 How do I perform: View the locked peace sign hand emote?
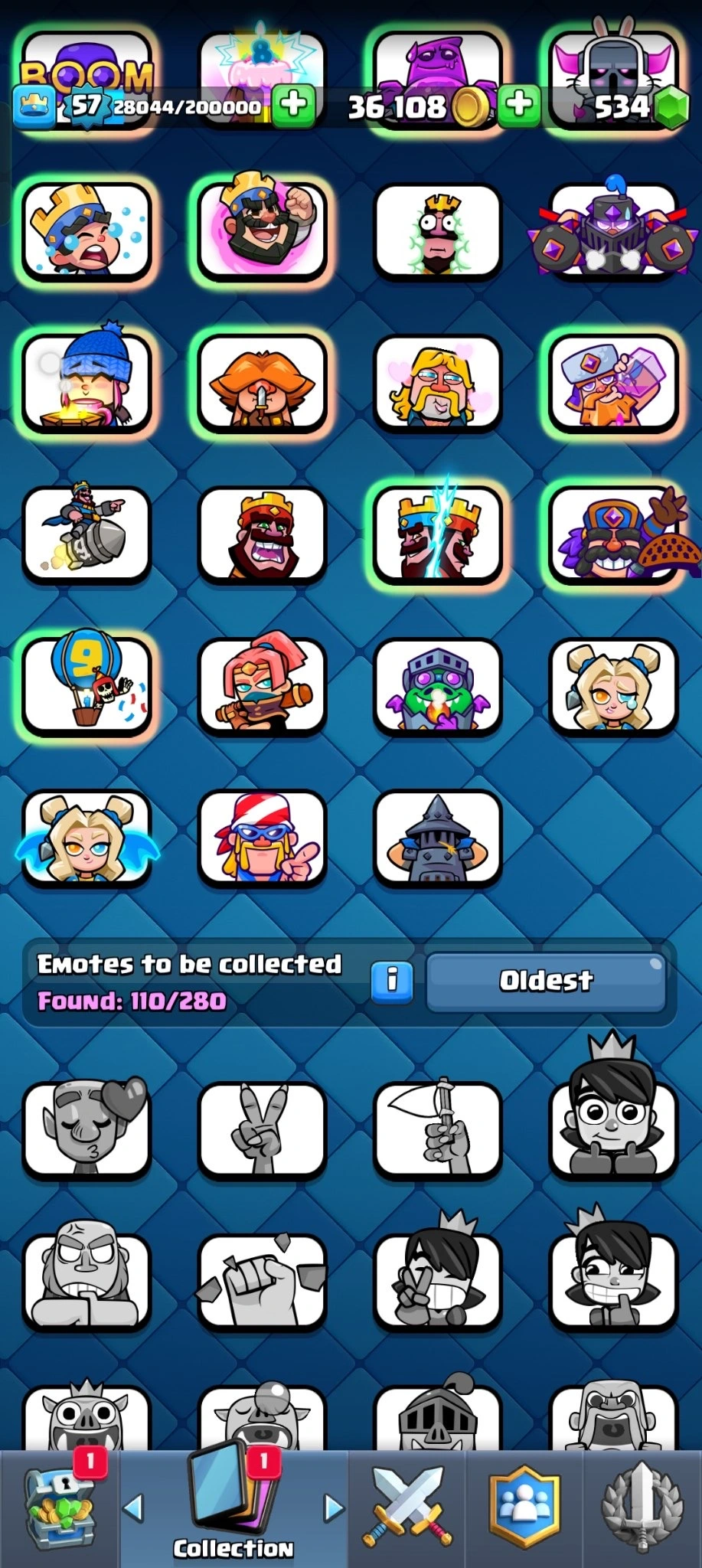(262, 1129)
